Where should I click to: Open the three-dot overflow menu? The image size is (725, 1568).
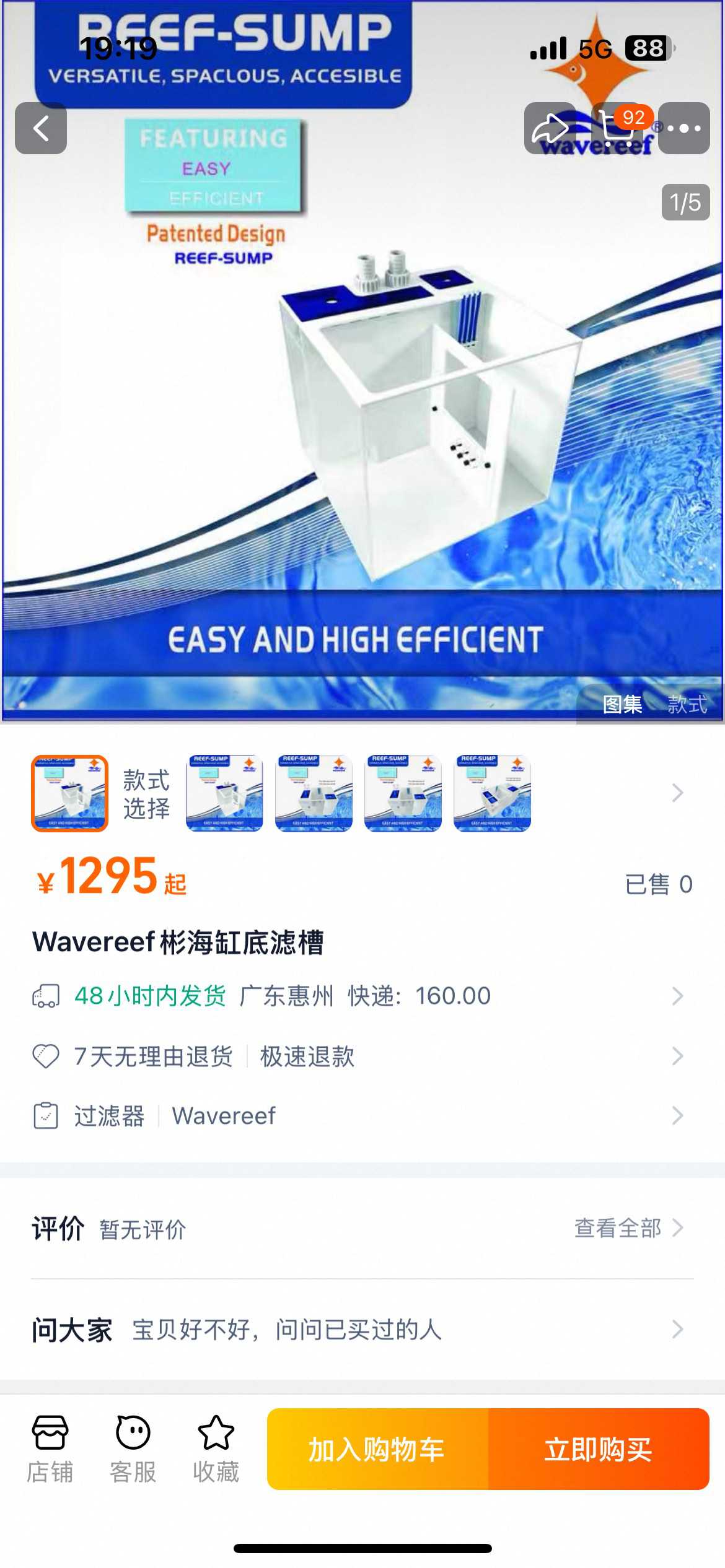click(684, 128)
